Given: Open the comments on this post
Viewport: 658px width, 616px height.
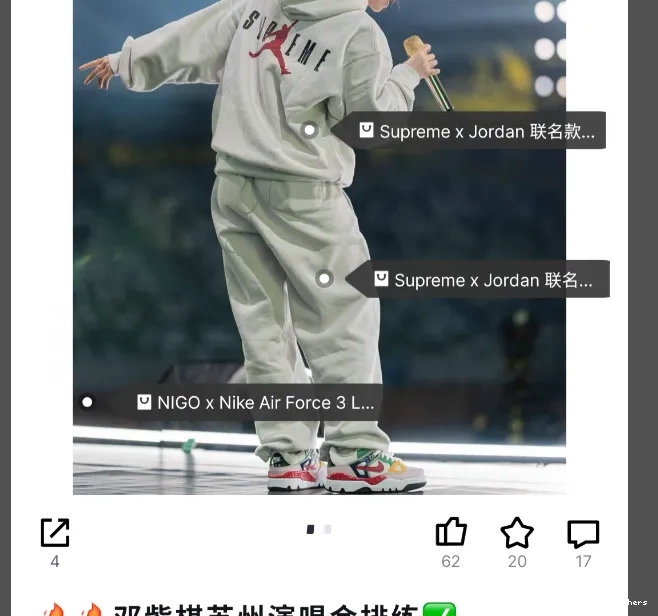Looking at the screenshot, I should point(583,533).
